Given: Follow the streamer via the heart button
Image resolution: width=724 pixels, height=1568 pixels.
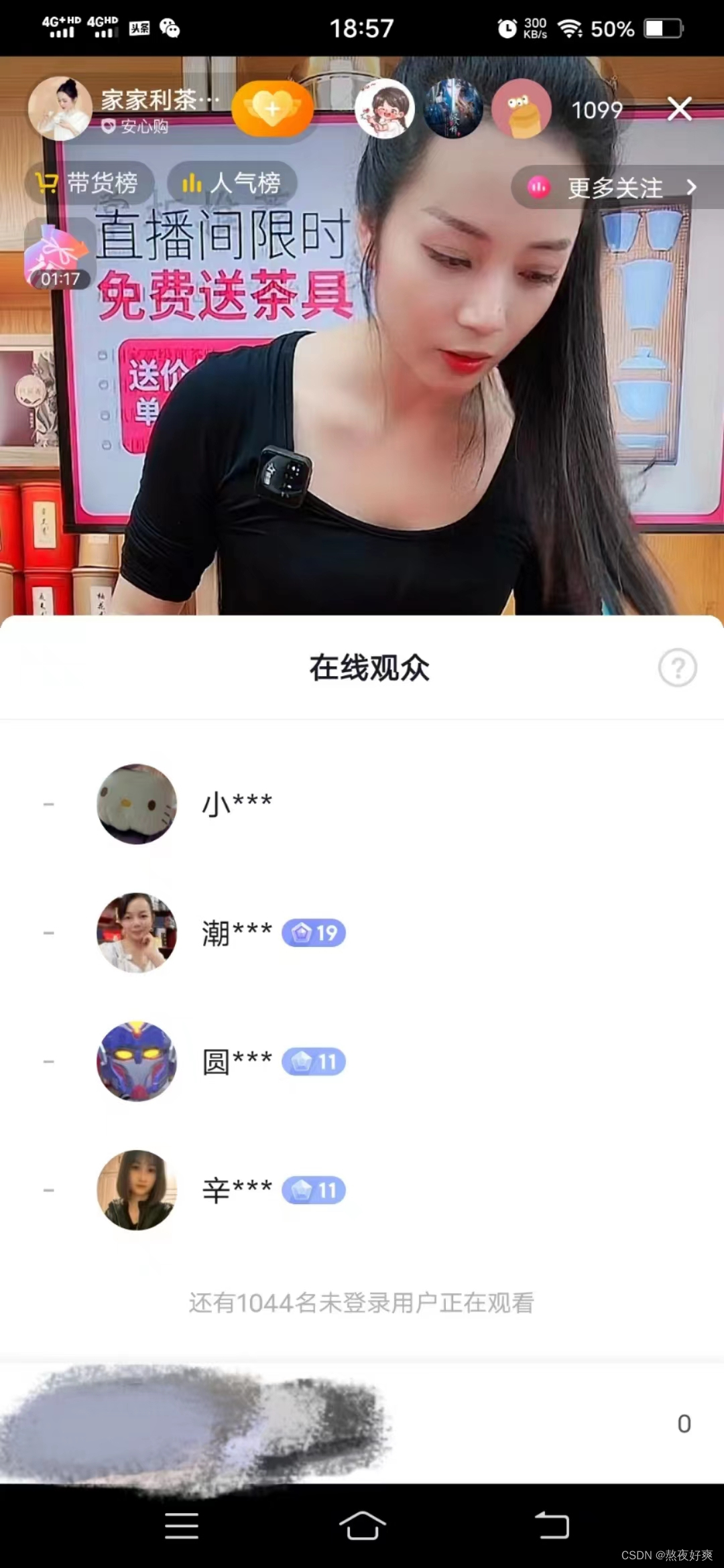Looking at the screenshot, I should point(273,109).
